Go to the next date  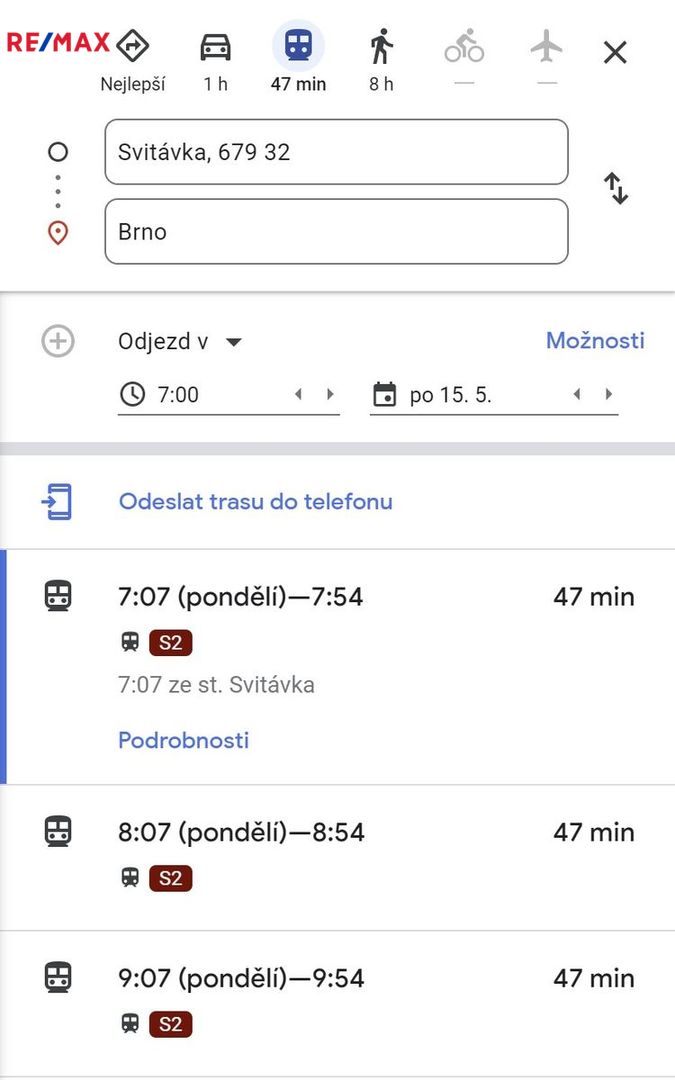click(608, 394)
